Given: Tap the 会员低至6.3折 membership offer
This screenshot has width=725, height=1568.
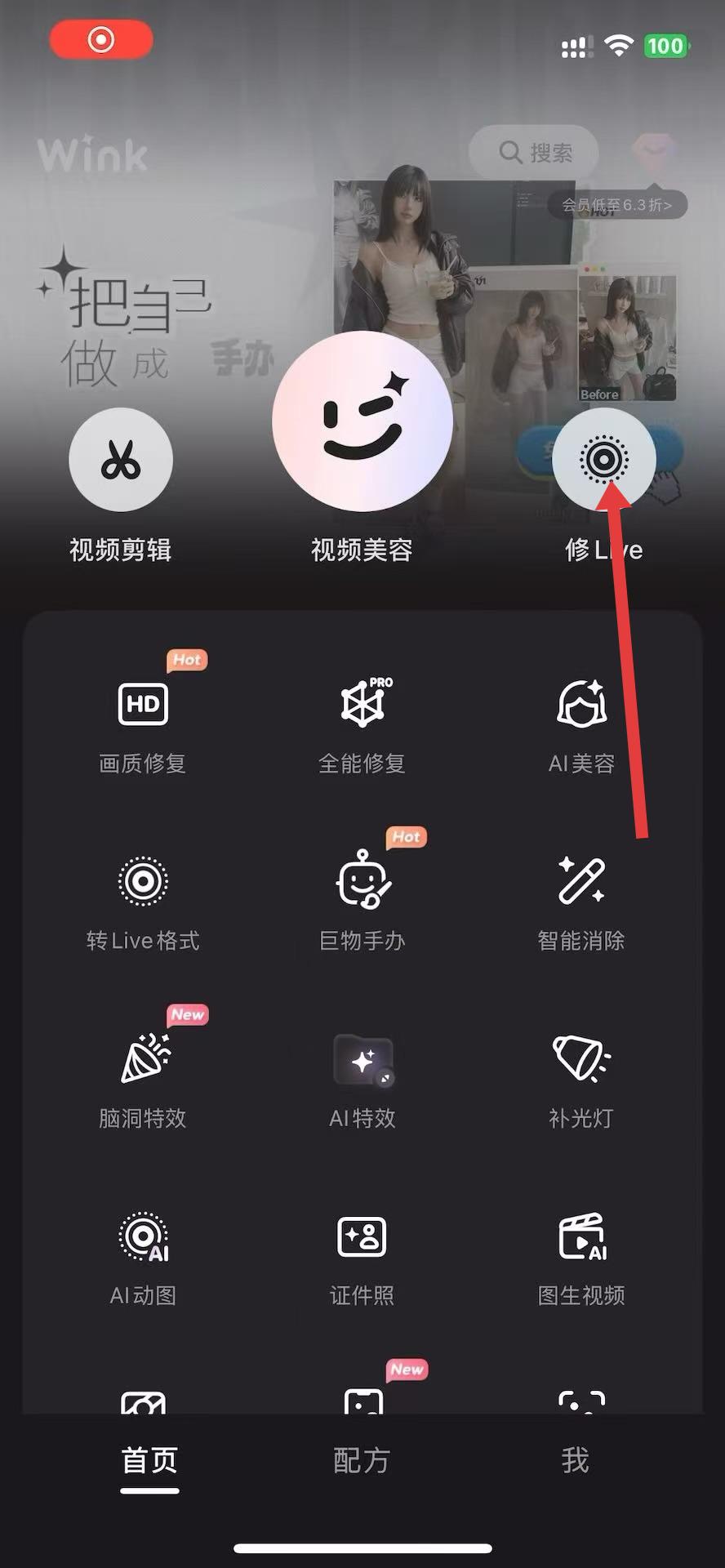Looking at the screenshot, I should pos(617,205).
